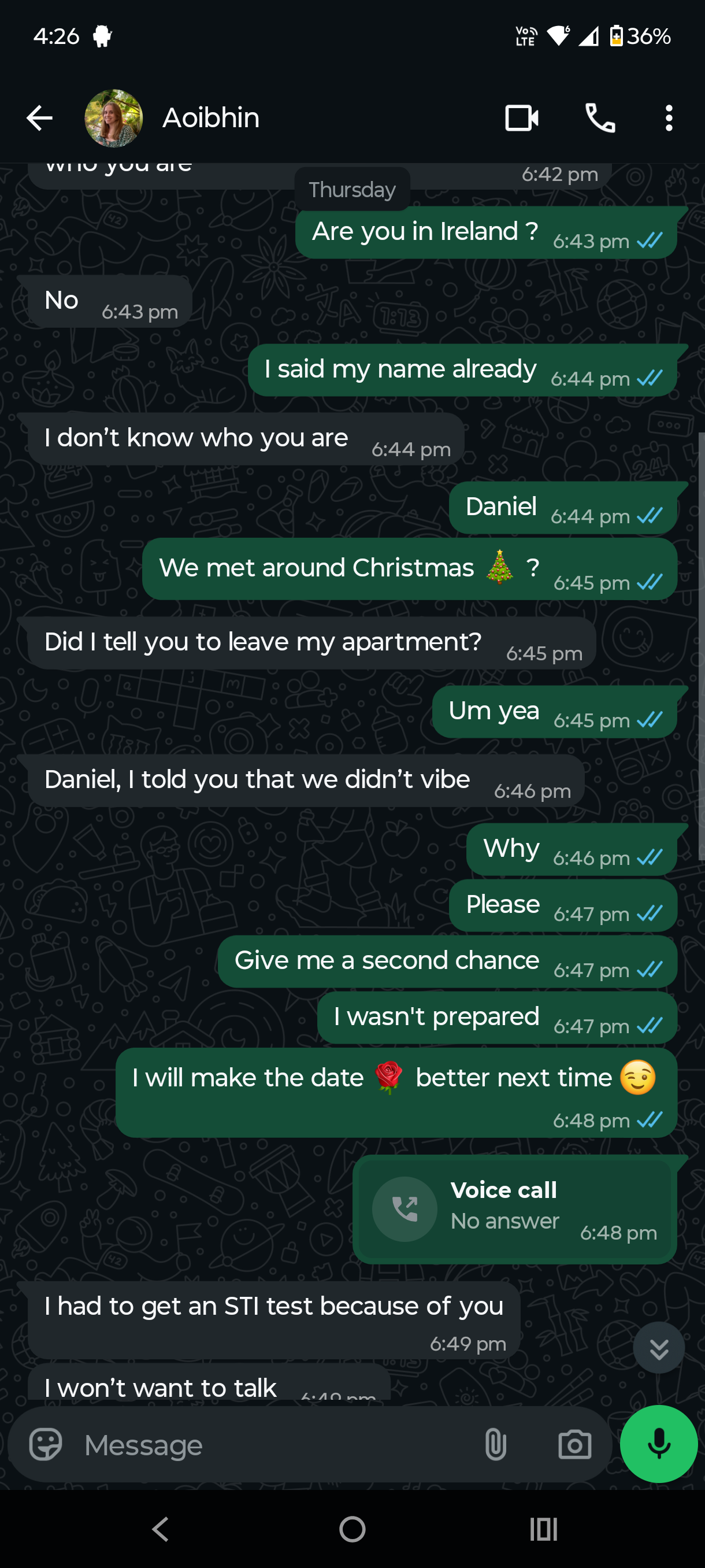Open the emoji and sticker picker

tap(46, 1444)
